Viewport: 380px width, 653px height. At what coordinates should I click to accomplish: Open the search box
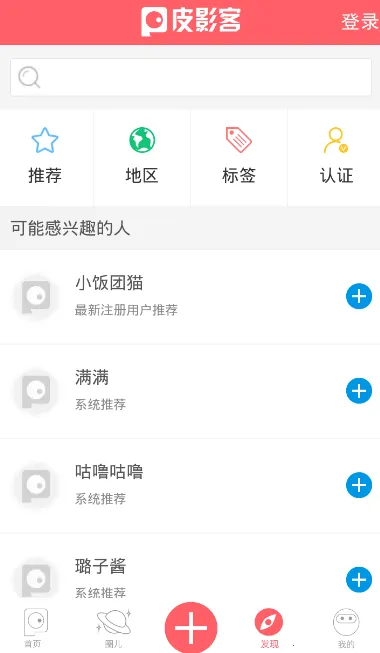(x=190, y=77)
